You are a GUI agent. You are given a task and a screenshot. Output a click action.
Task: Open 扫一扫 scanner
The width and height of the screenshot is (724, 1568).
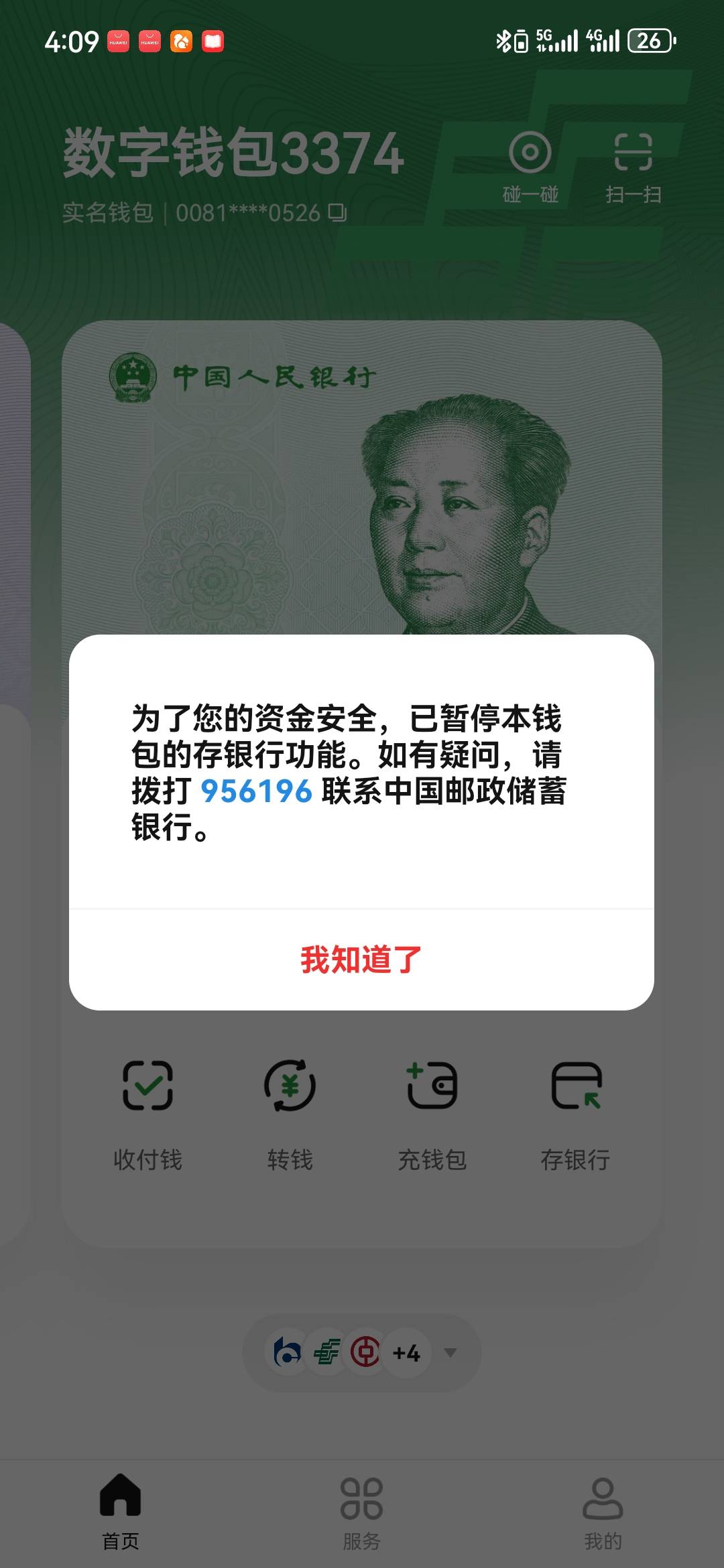(x=633, y=168)
